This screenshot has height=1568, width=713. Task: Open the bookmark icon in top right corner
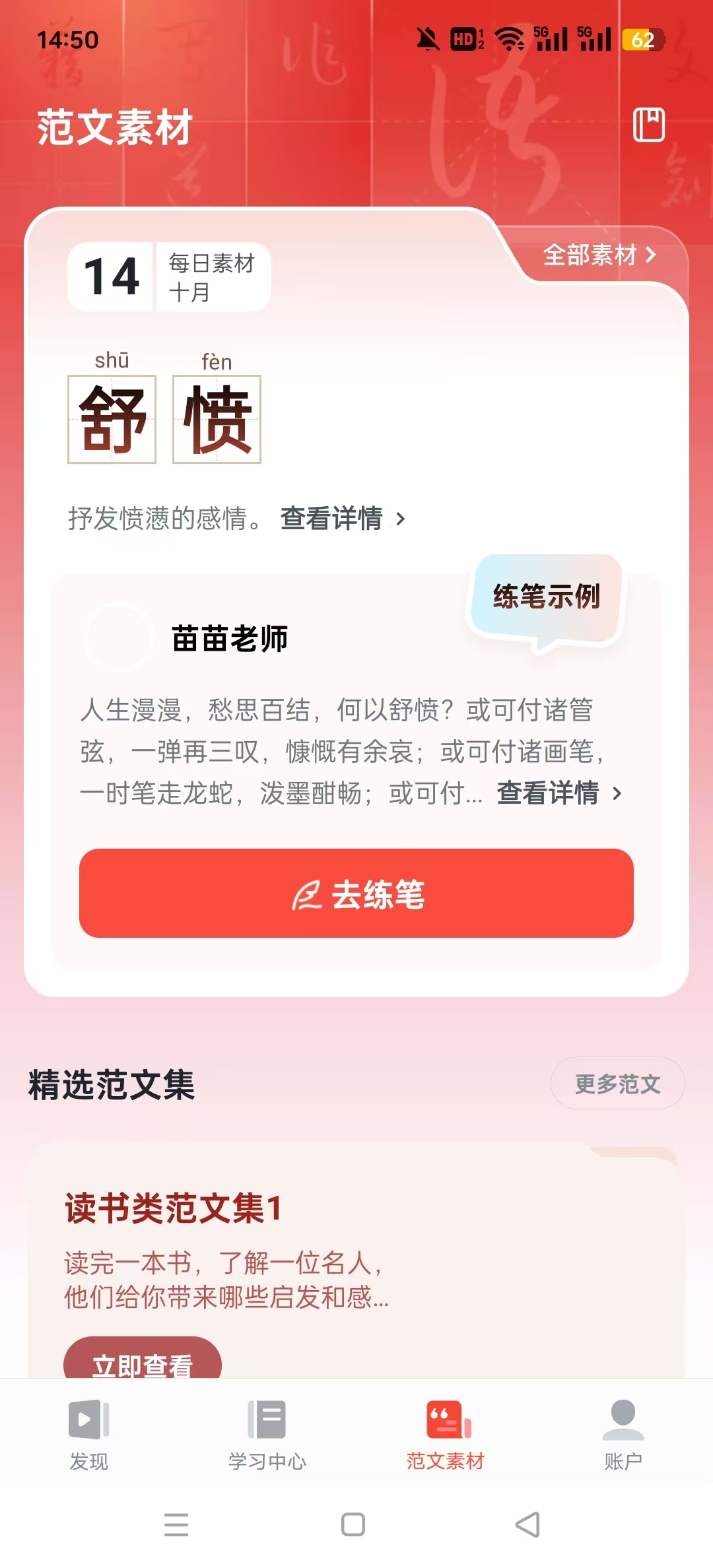click(x=650, y=125)
